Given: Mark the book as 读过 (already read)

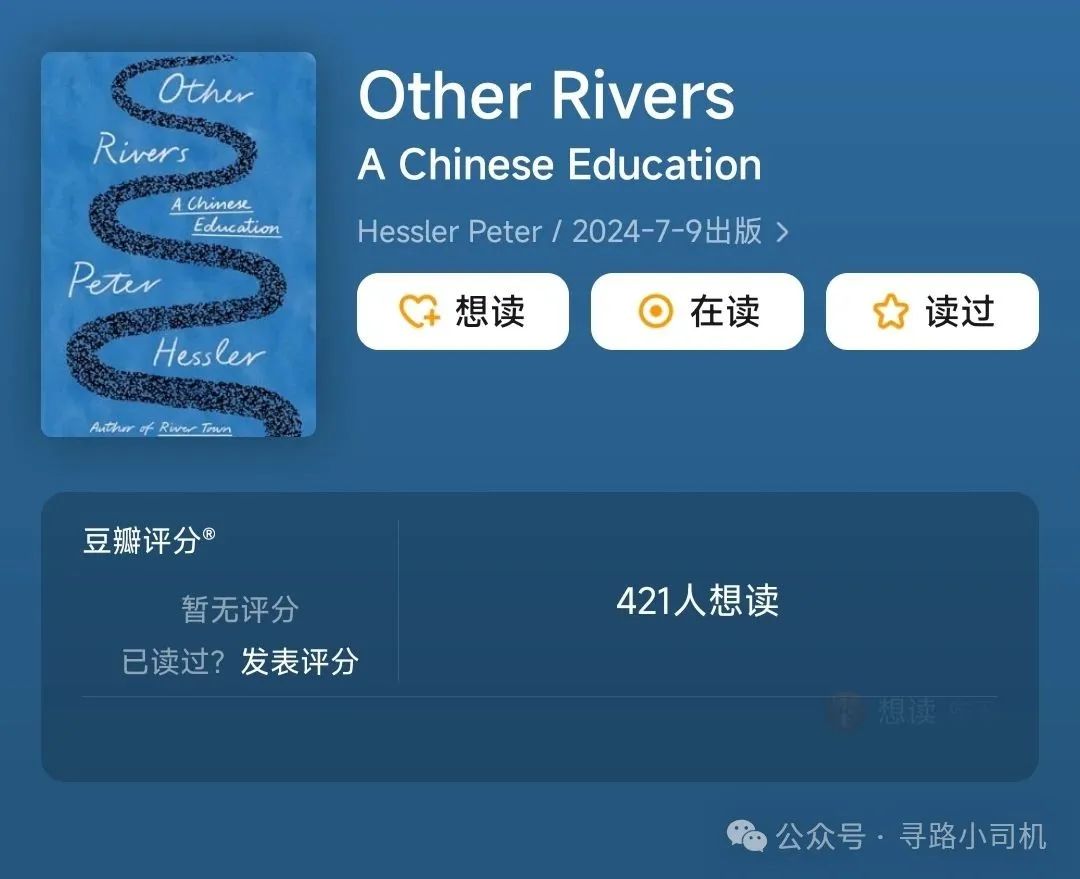Looking at the screenshot, I should click(x=932, y=312).
